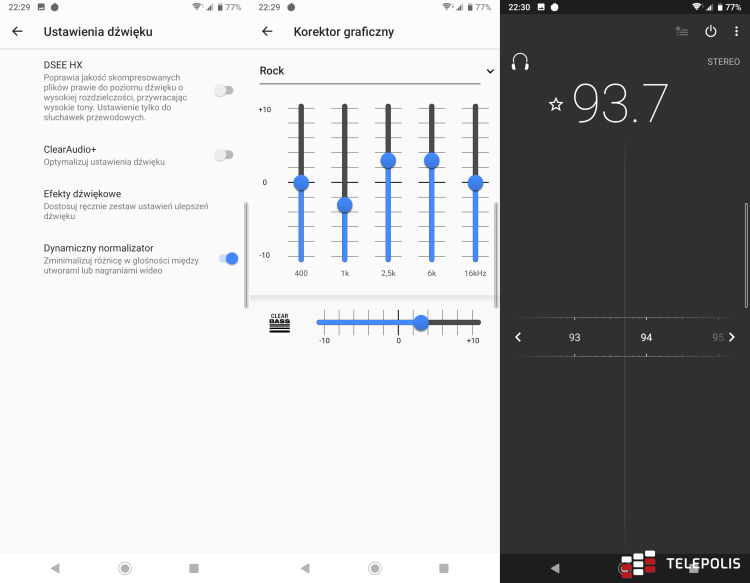Go back from Korektor graficzny screen

coord(267,31)
